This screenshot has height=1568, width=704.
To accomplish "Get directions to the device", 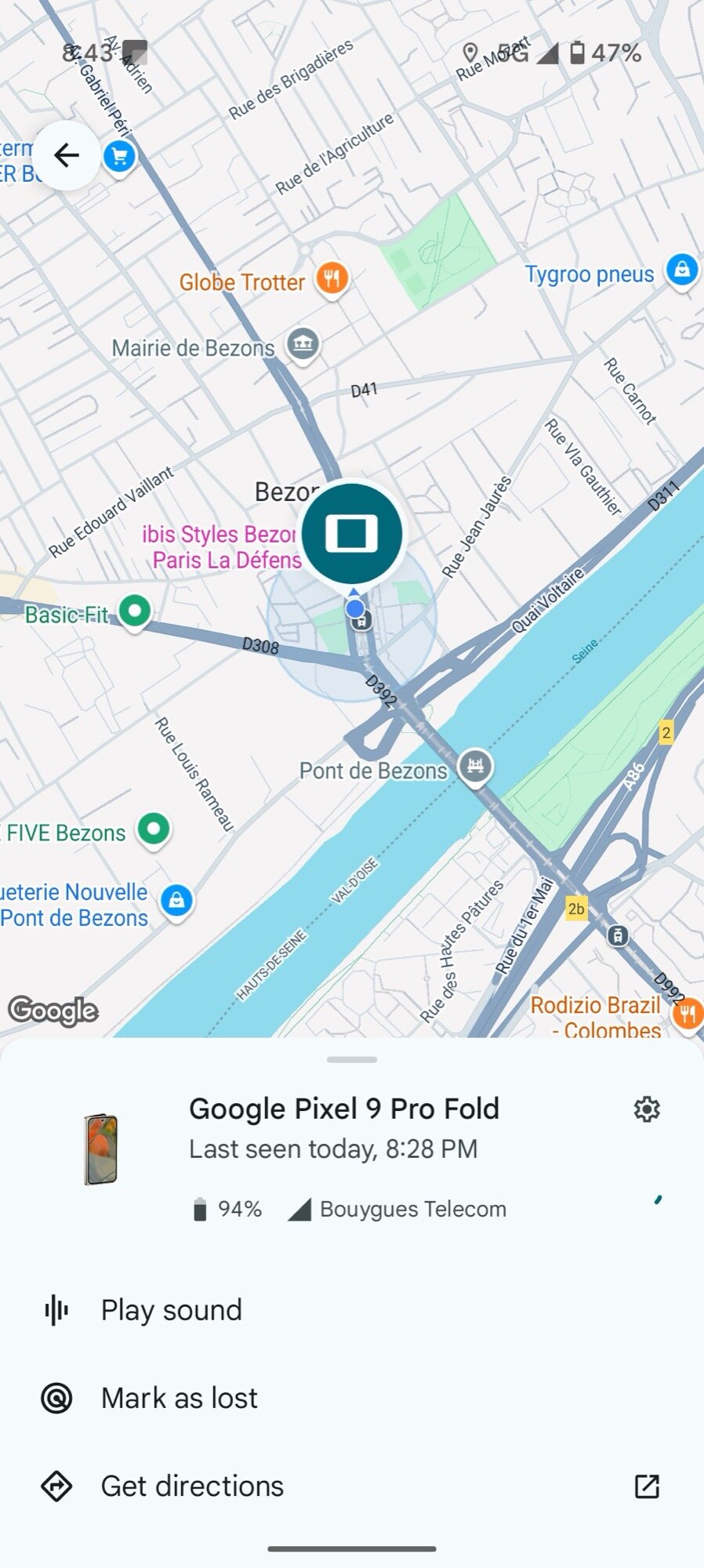I will (192, 1486).
